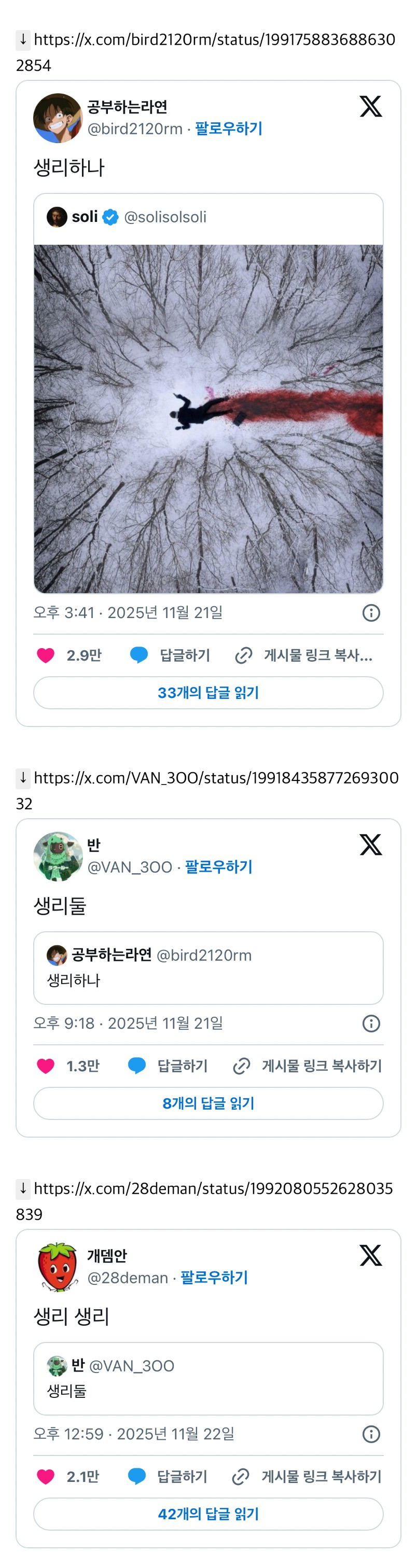
Task: Follow 반 @VAN_3OO account
Action: 218,867
